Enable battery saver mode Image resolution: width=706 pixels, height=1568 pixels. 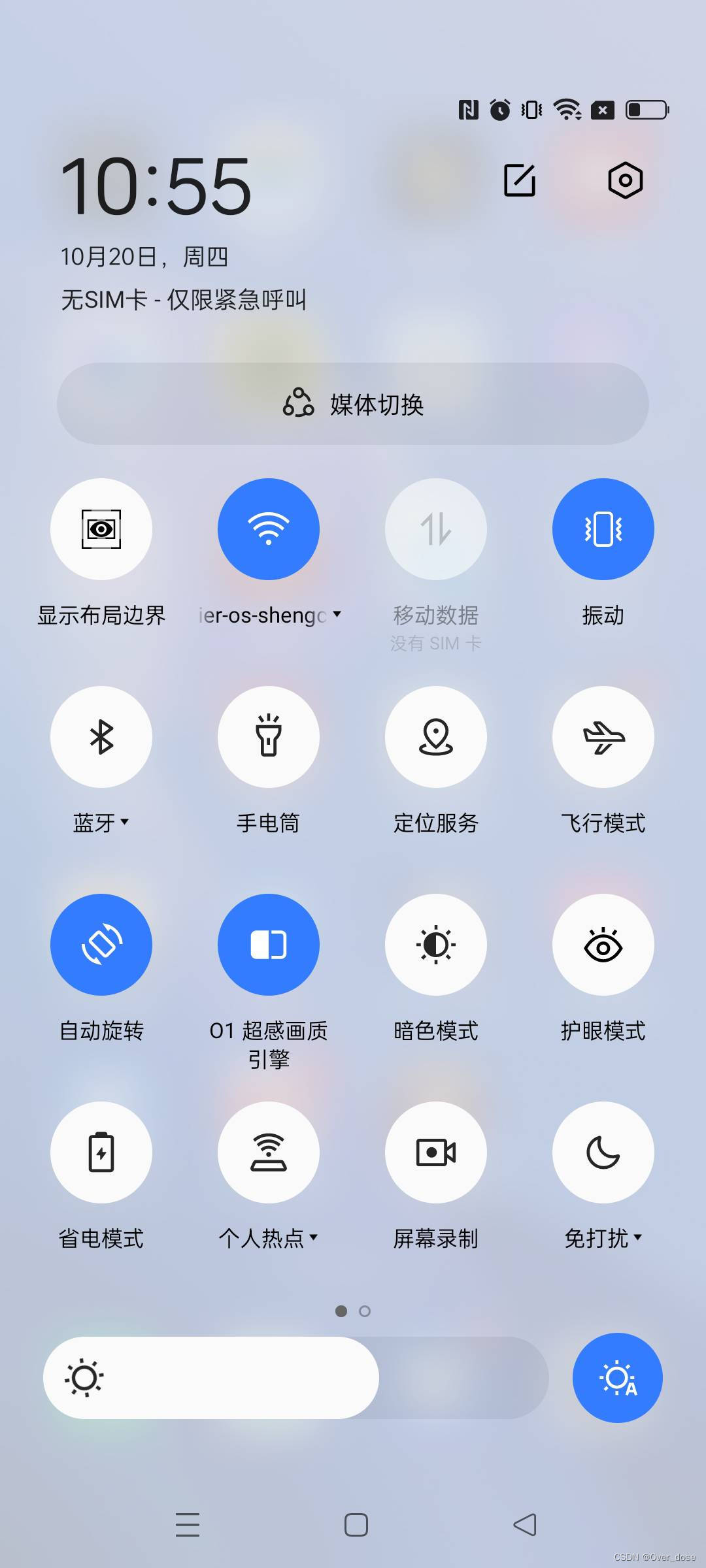tap(101, 1152)
